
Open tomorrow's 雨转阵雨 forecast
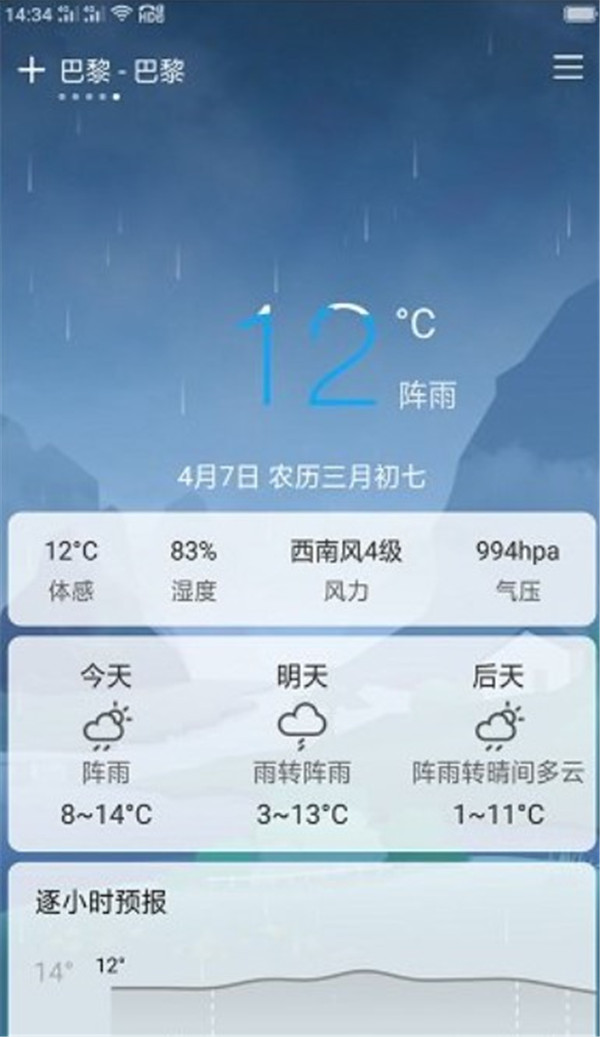(302, 745)
